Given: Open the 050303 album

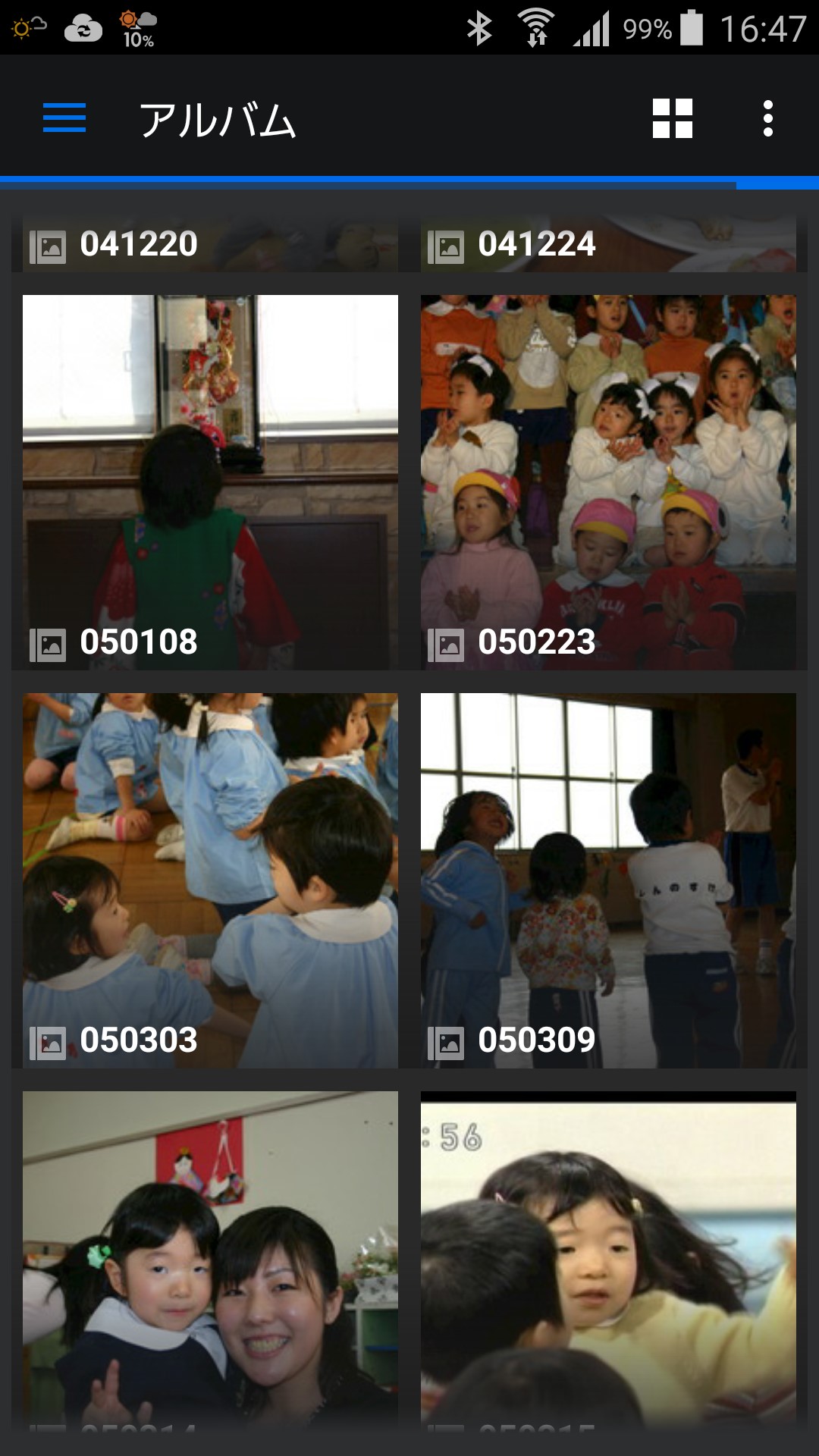Looking at the screenshot, I should pos(210,880).
